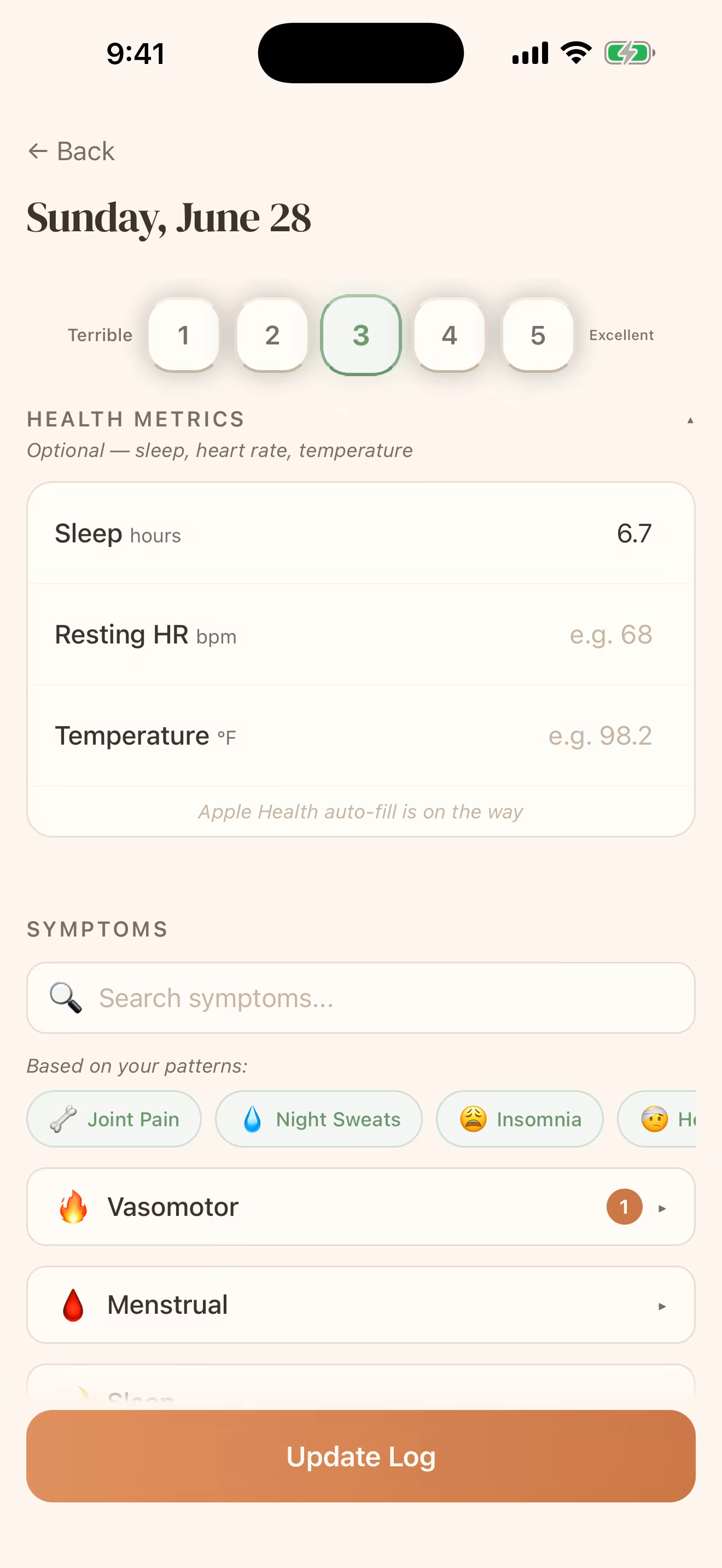Collapse the Health Metrics section
The height and width of the screenshot is (1568, 722).
(690, 420)
